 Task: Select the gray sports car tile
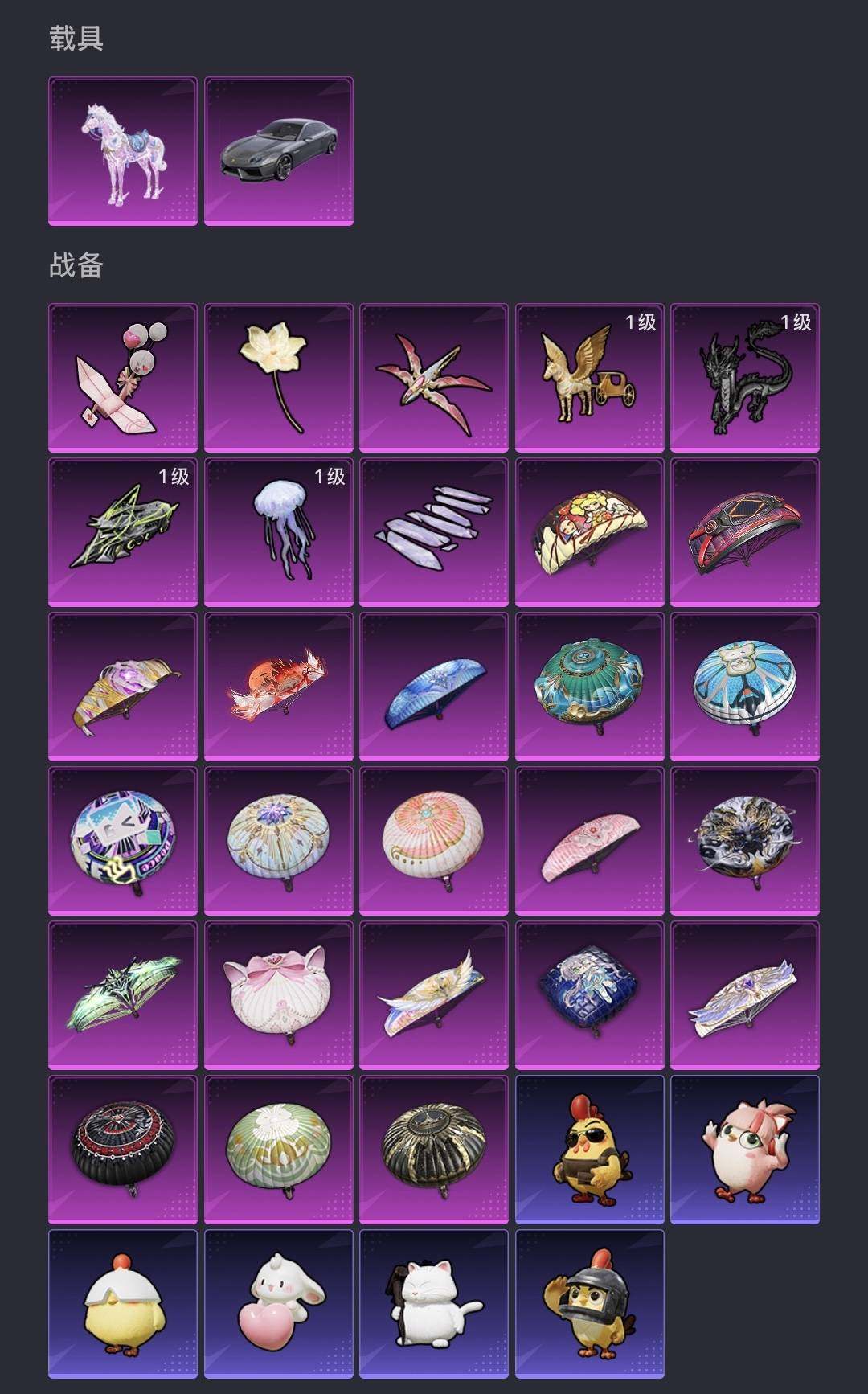coord(278,151)
